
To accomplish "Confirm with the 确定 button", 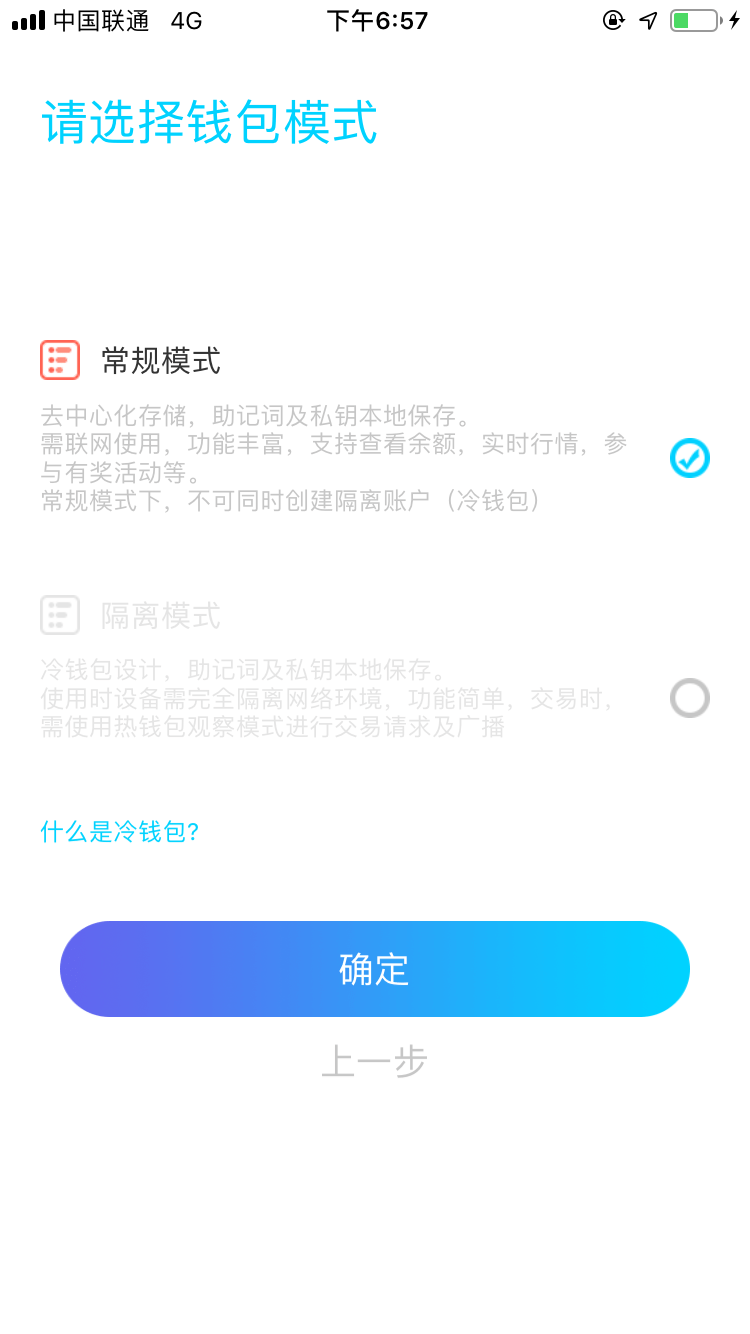I will pyautogui.click(x=375, y=969).
